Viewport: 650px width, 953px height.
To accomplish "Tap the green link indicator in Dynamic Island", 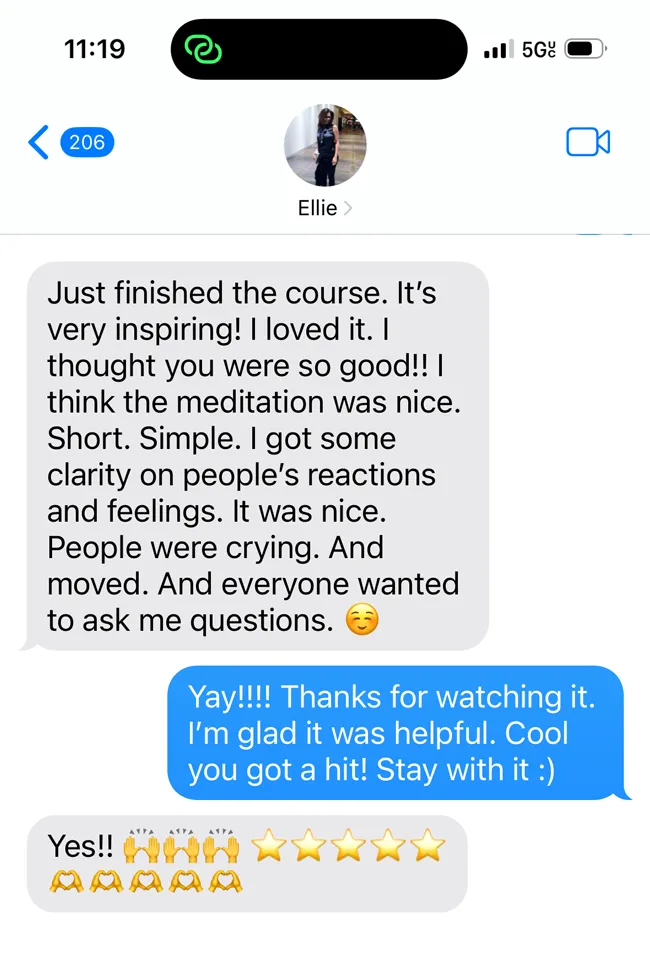I will tap(203, 49).
